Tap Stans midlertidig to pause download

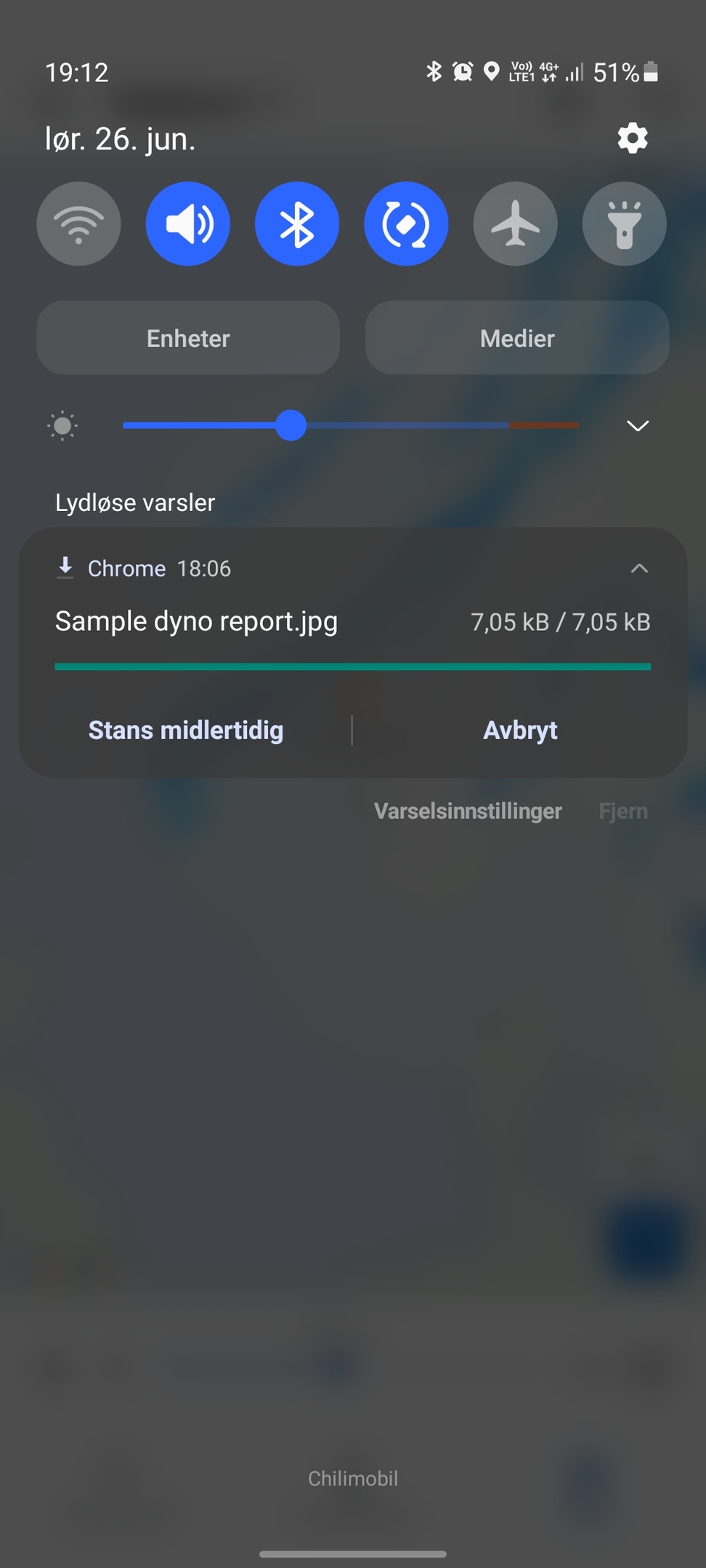click(x=186, y=730)
